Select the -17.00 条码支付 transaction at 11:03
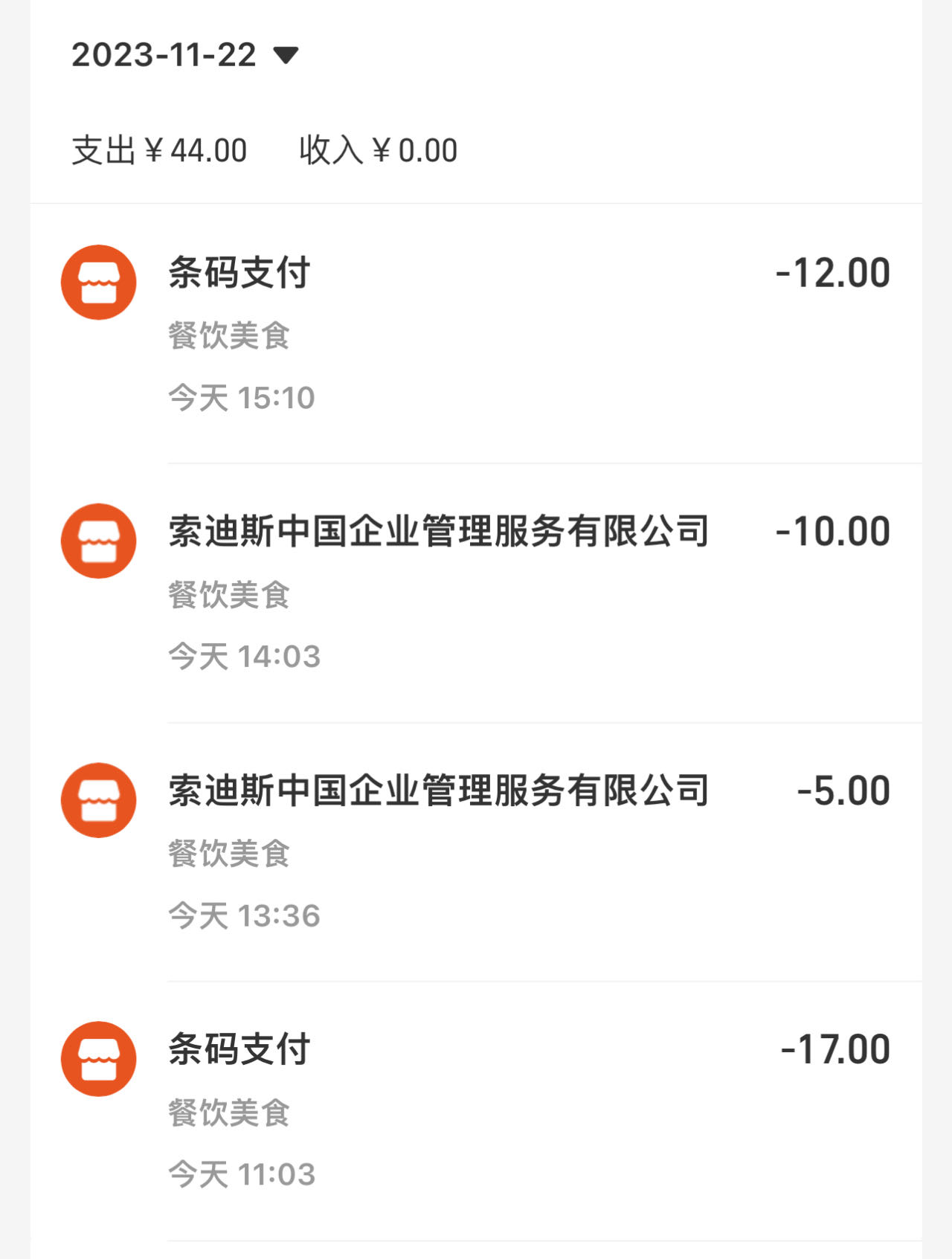The height and width of the screenshot is (1259, 952). coord(476,1111)
